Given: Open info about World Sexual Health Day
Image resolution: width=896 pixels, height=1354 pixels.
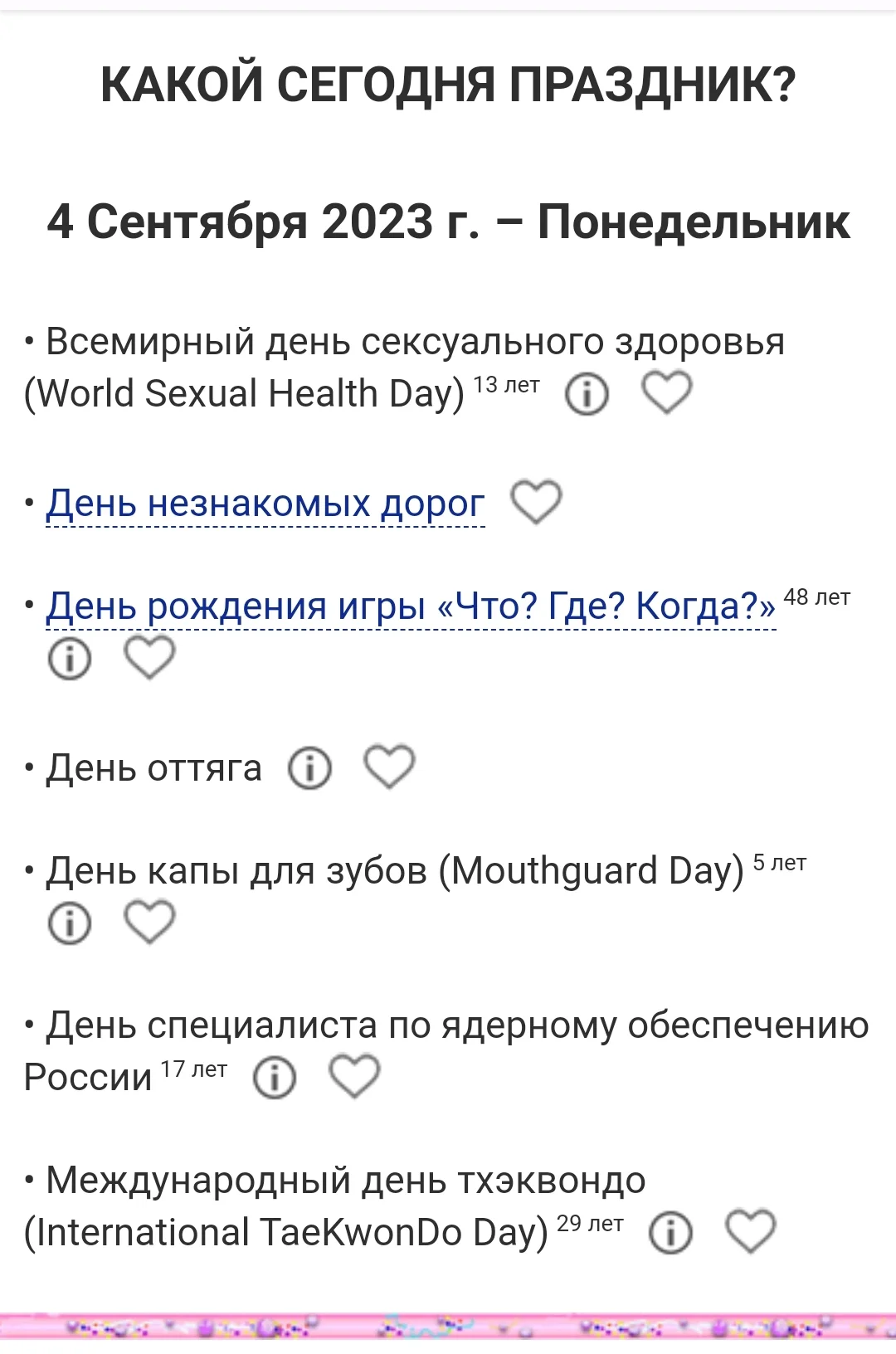Looking at the screenshot, I should coord(588,395).
